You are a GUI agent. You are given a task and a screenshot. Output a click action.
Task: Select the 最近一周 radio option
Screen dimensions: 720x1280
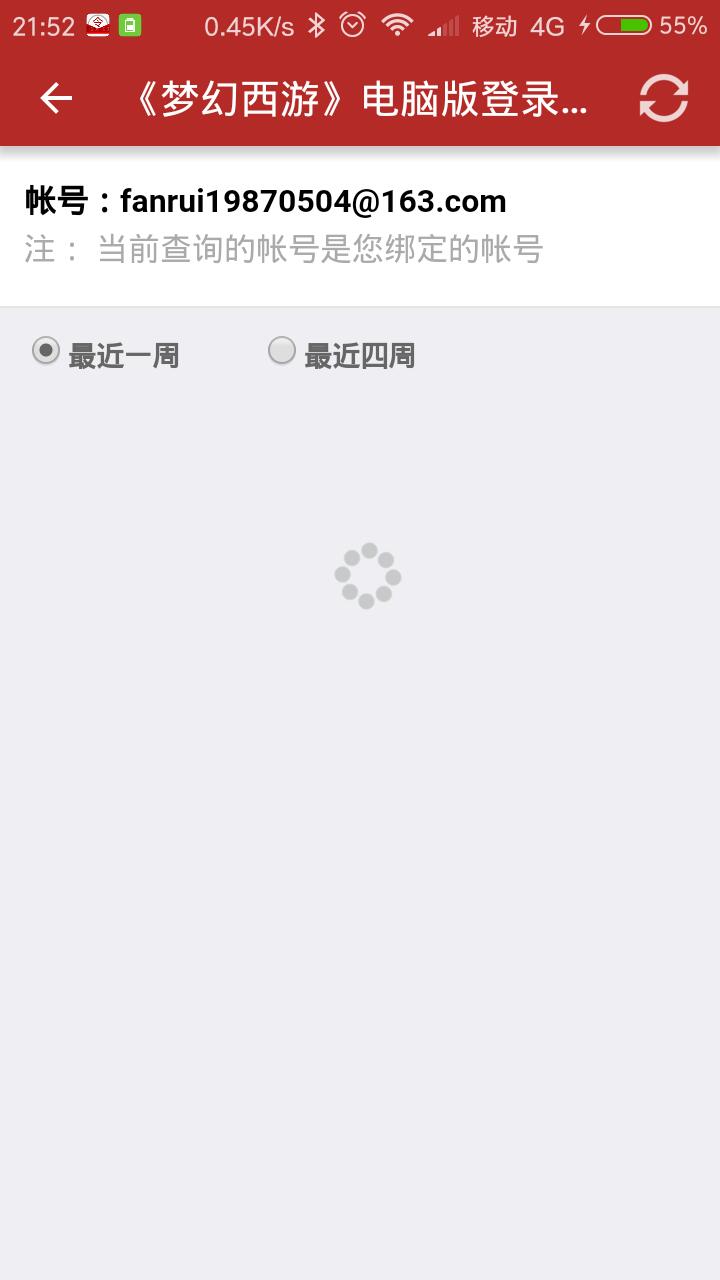46,351
